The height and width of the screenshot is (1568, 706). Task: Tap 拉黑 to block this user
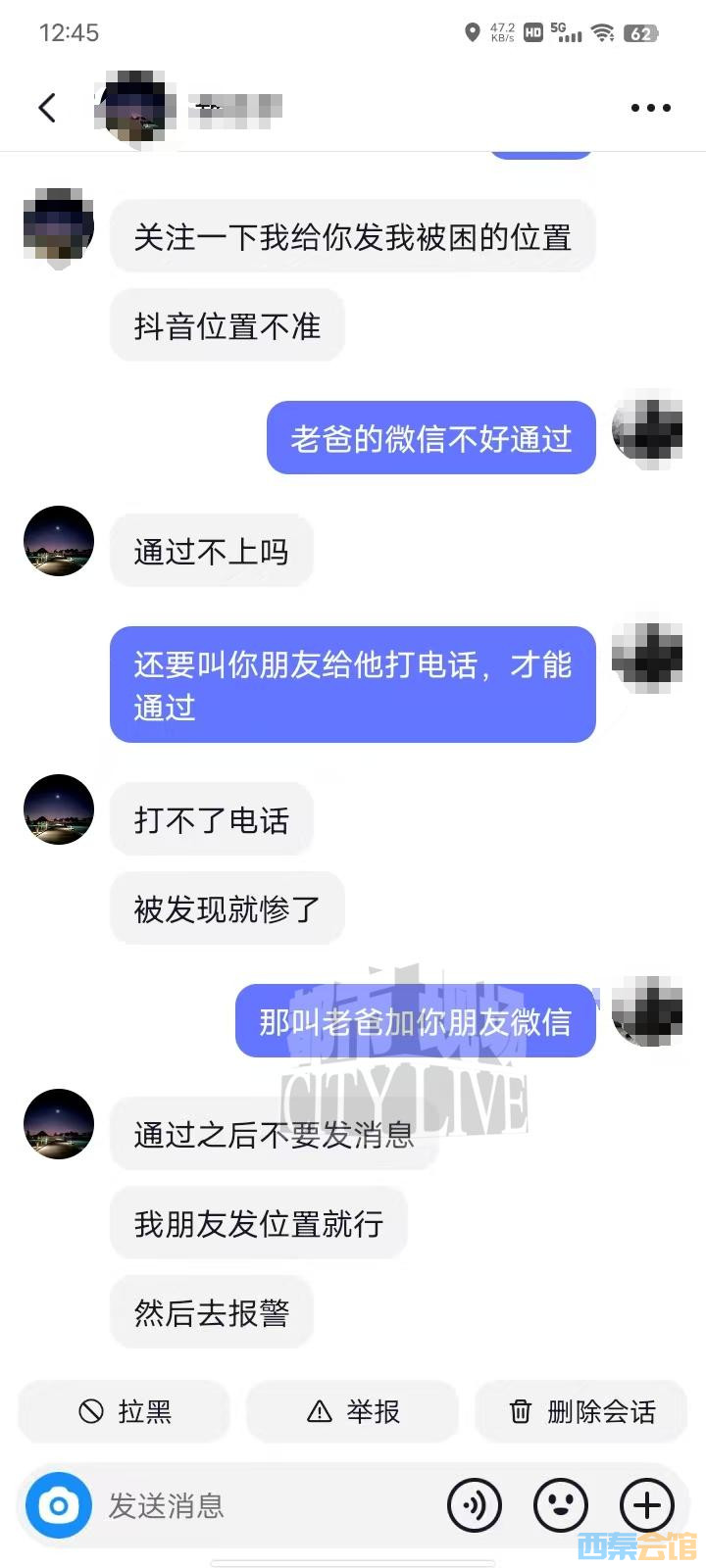(x=125, y=1411)
